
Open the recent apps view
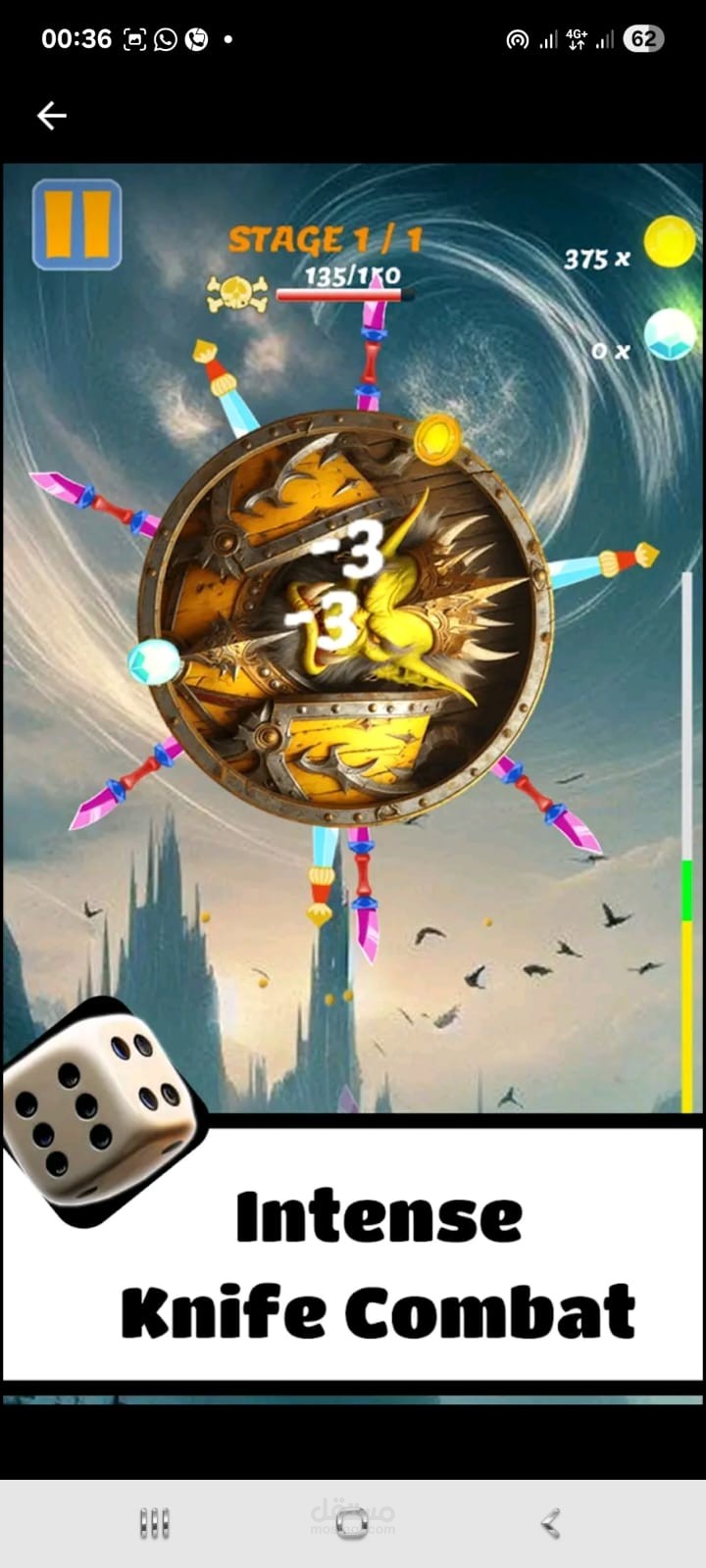pos(154,1524)
